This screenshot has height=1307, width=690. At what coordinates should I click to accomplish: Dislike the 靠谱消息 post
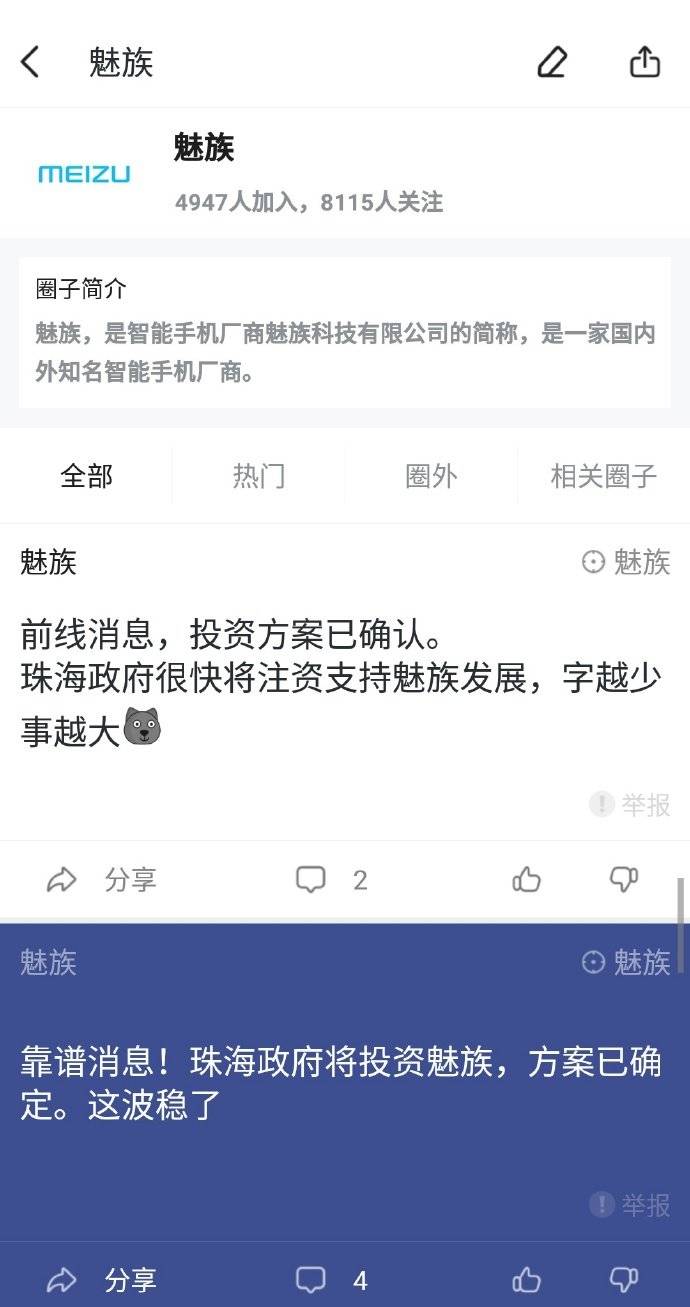[x=624, y=1280]
